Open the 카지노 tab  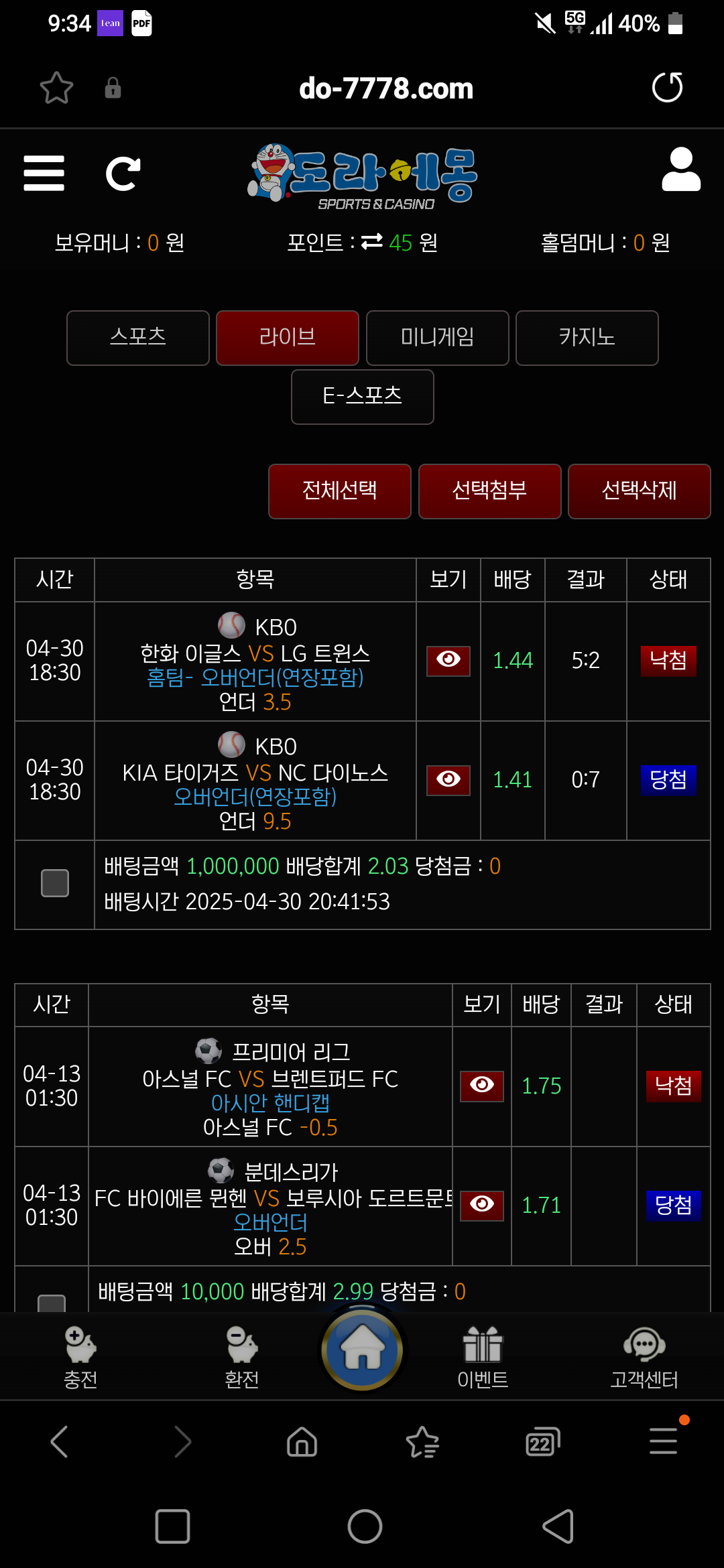click(x=587, y=338)
